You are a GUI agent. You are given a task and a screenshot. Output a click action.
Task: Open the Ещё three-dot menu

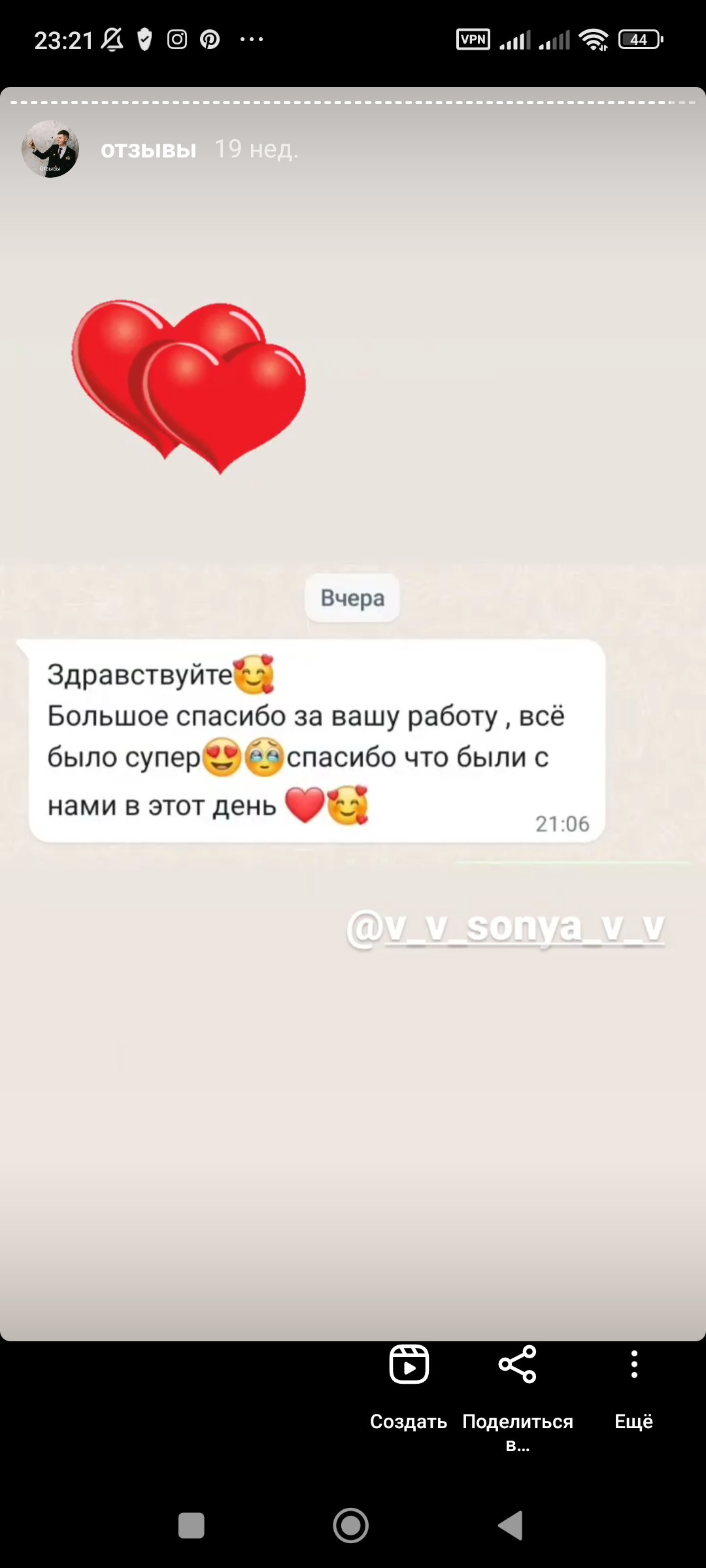[x=633, y=1365]
